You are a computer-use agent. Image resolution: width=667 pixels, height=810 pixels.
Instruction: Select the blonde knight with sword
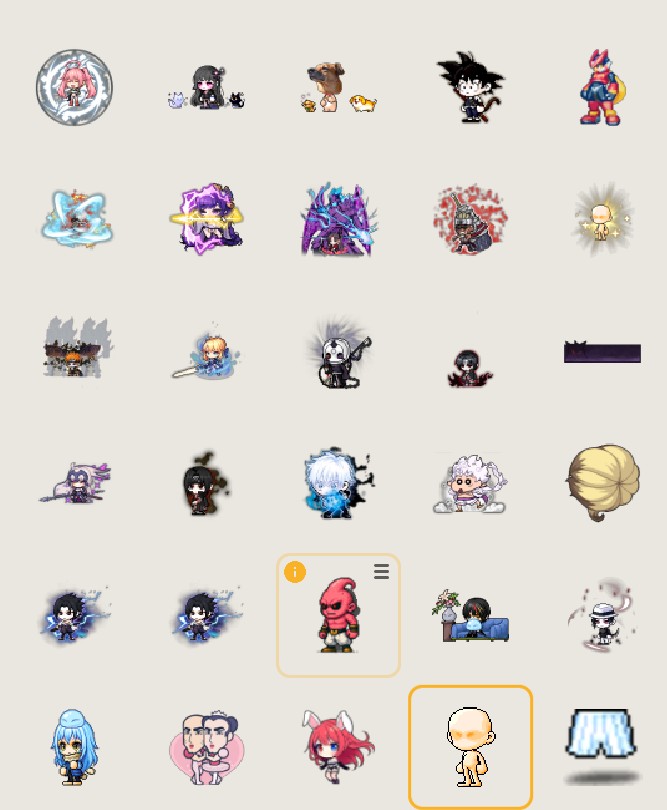(x=206, y=352)
